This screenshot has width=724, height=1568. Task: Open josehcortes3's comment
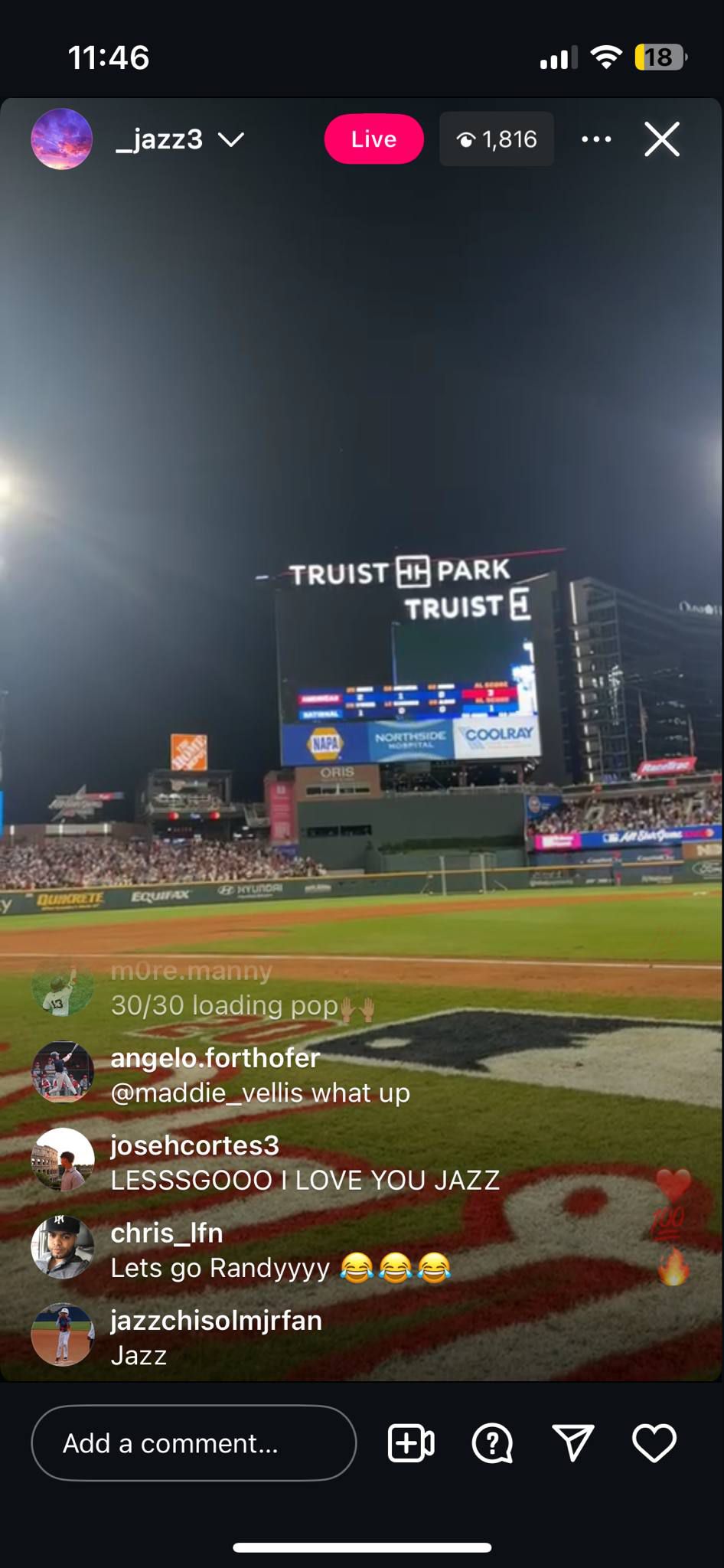point(305,1163)
